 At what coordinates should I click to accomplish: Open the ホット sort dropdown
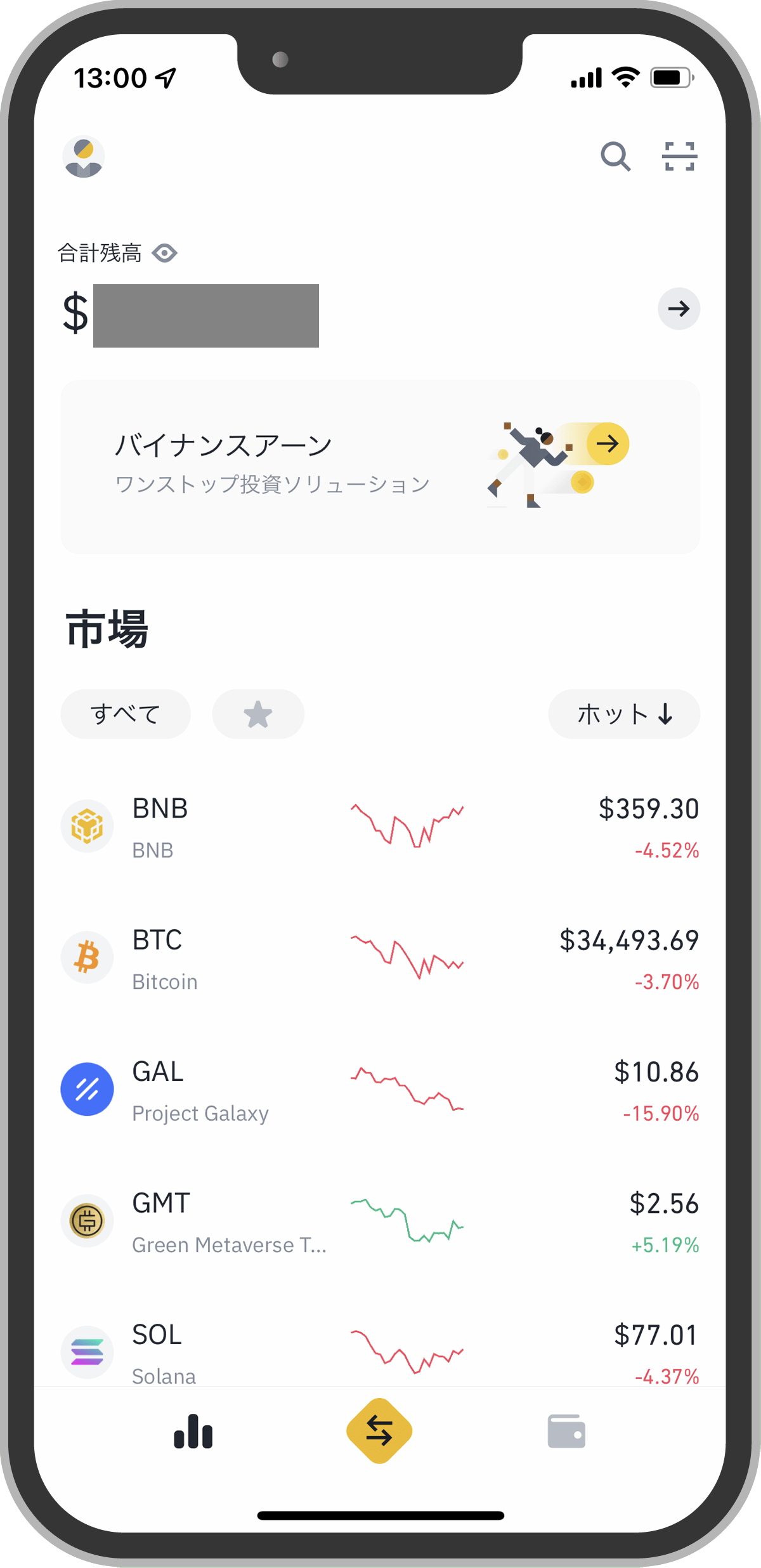624,714
